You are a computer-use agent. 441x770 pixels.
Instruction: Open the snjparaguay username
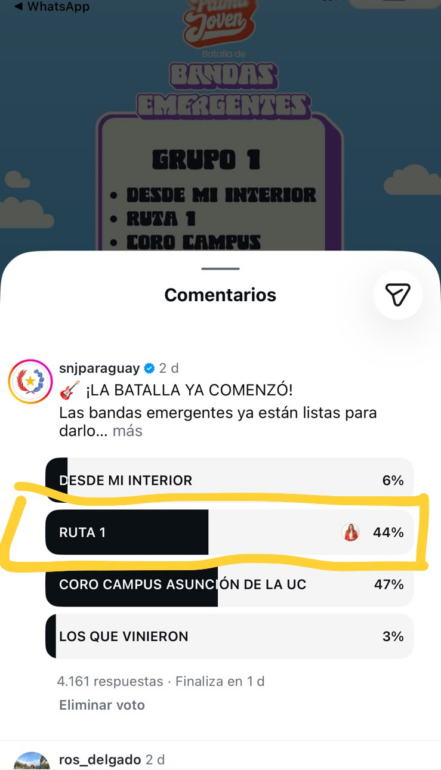pos(99,368)
